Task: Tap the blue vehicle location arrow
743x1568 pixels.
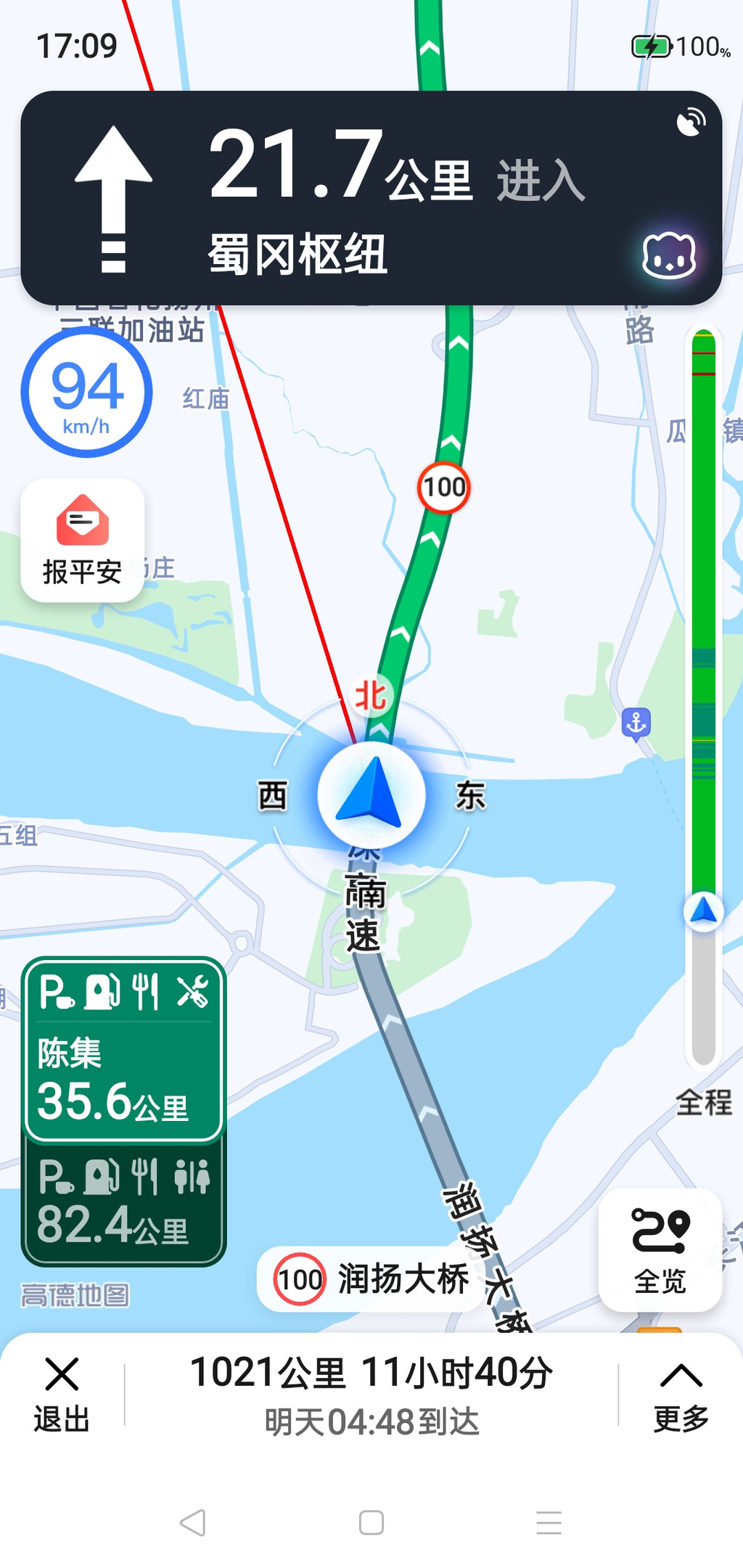Action: tap(371, 795)
